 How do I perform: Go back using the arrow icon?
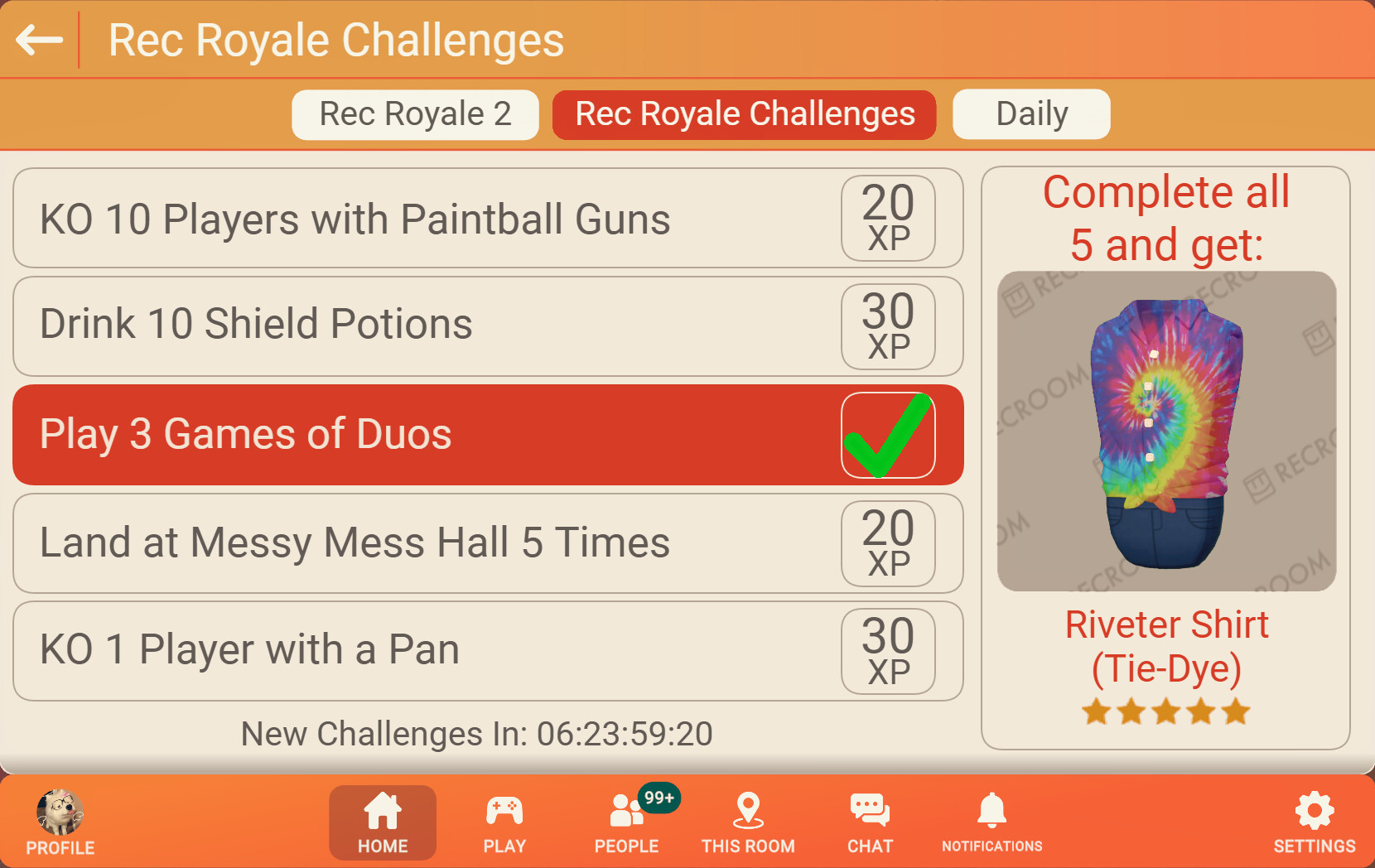click(39, 40)
